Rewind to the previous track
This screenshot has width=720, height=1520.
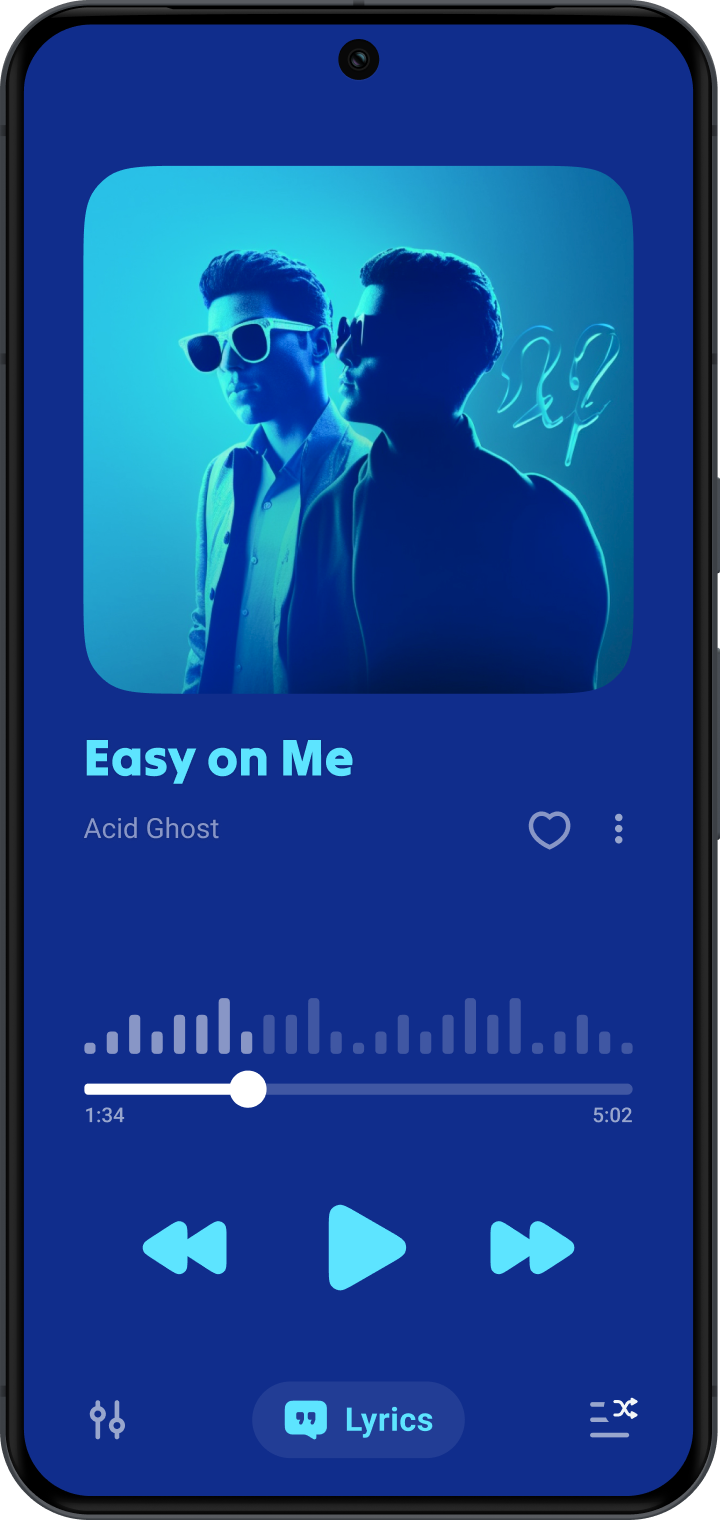pos(186,1247)
